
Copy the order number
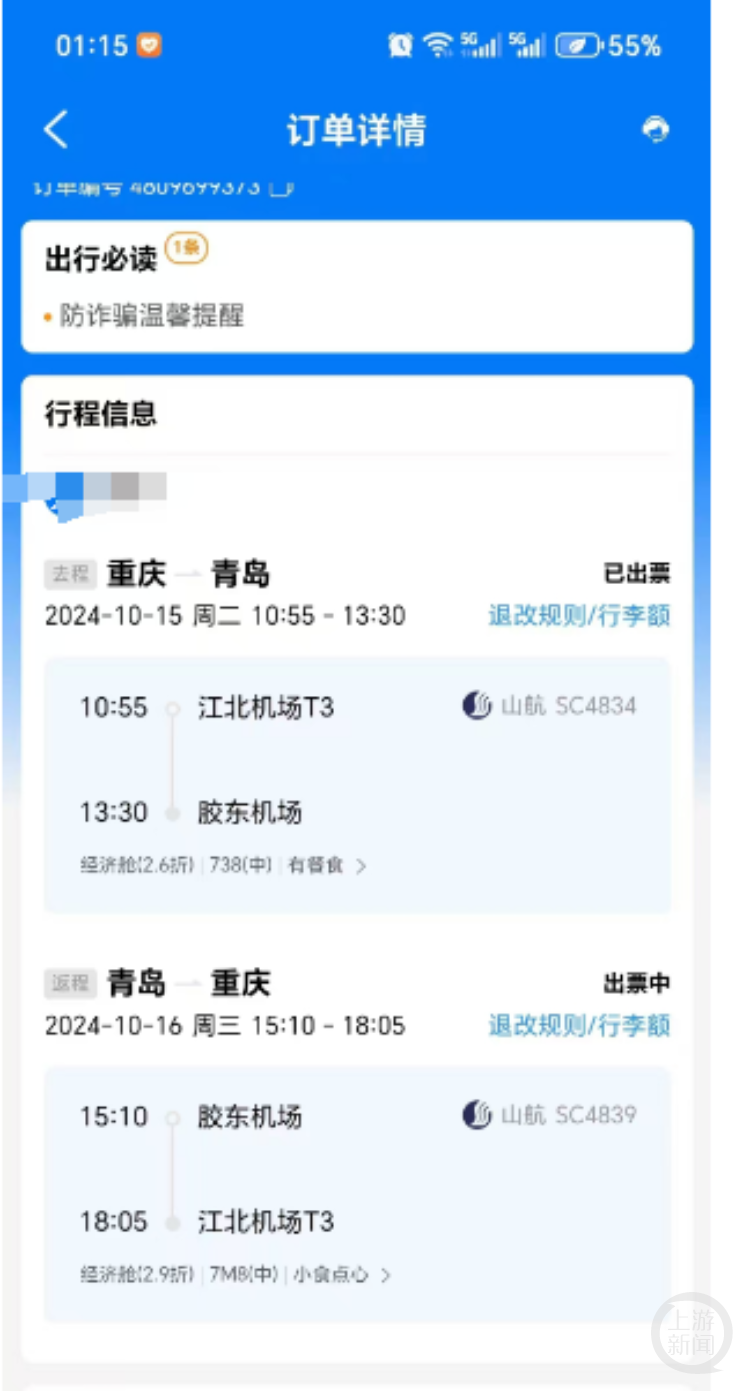point(283,187)
